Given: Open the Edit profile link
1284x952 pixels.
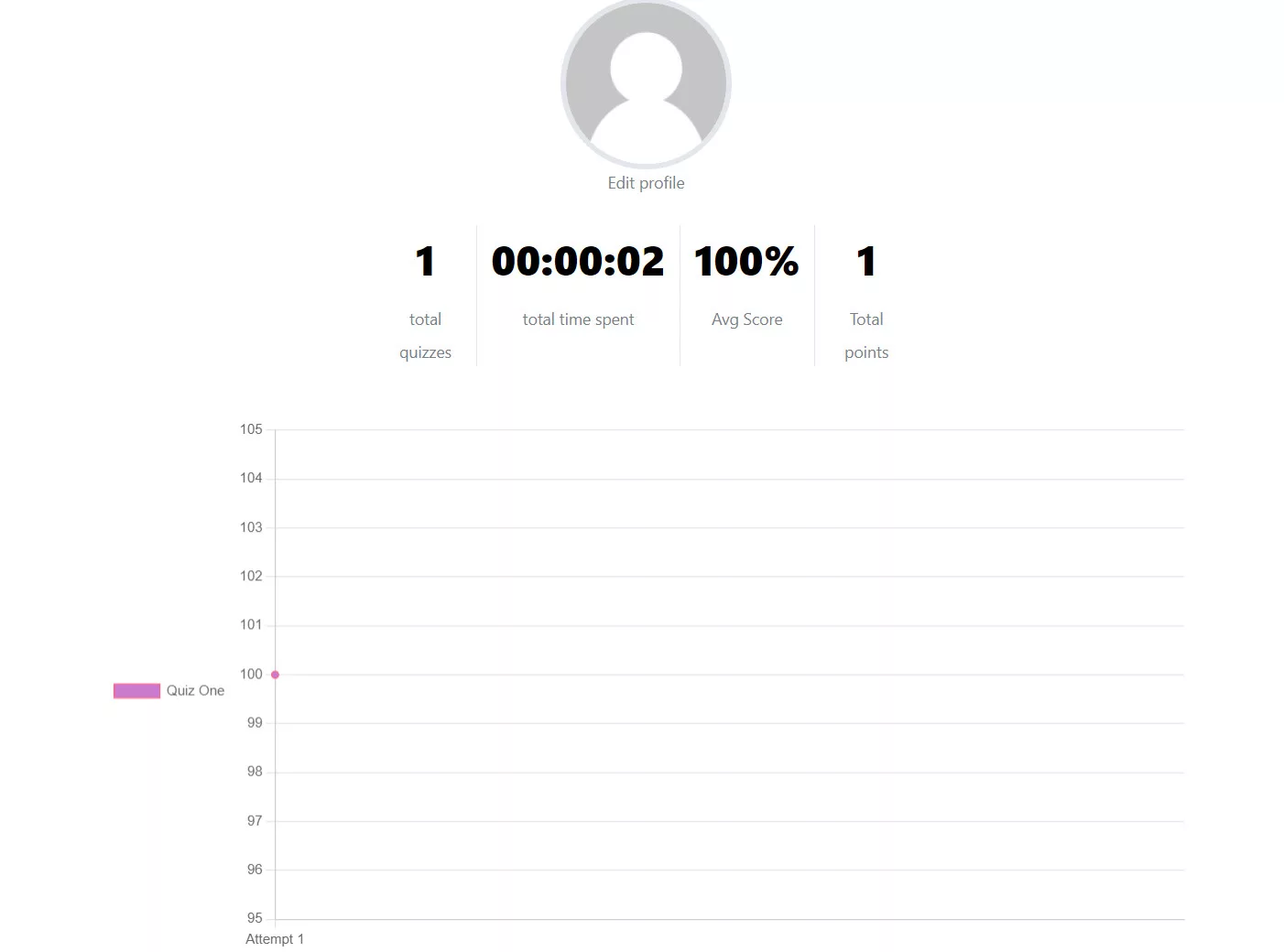Looking at the screenshot, I should point(646,183).
